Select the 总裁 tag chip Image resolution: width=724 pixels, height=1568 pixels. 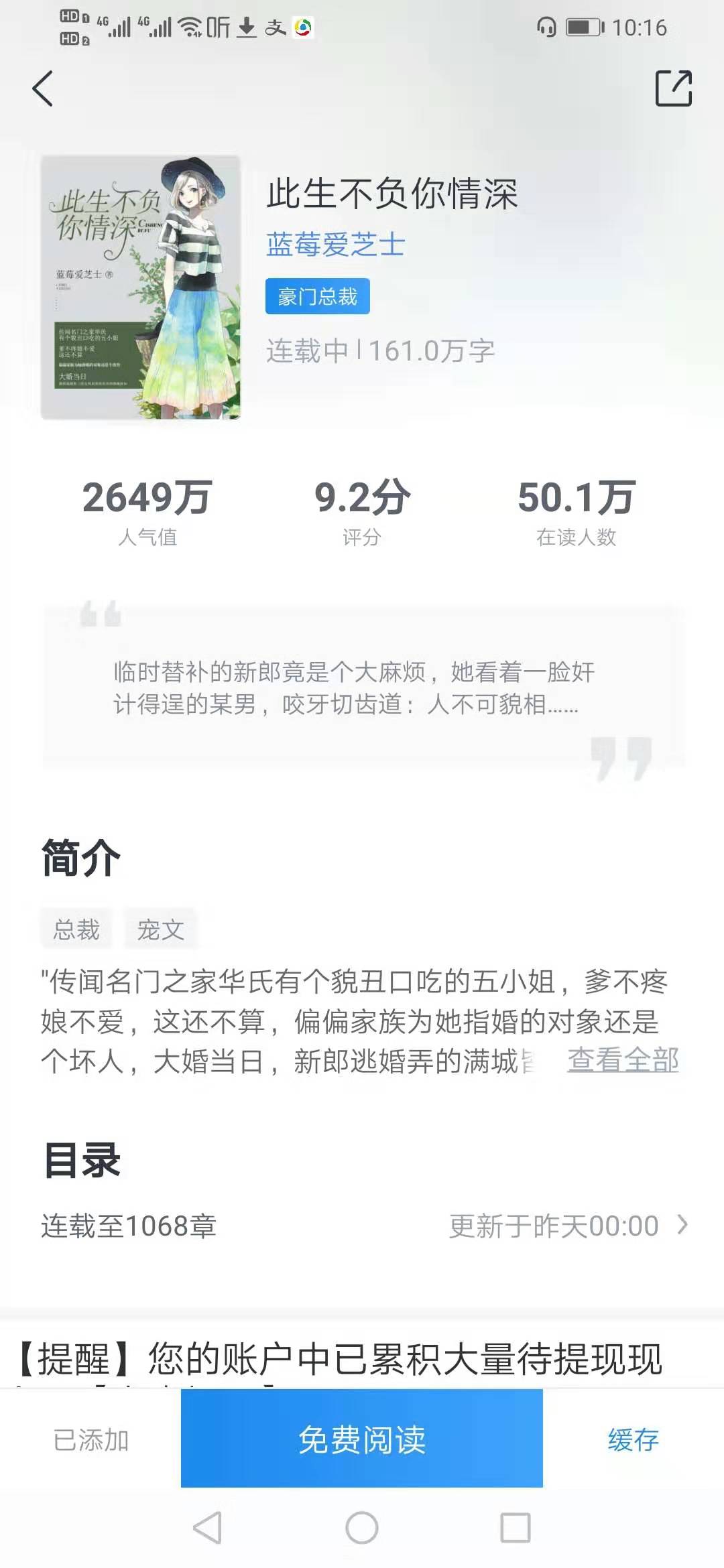click(x=76, y=929)
